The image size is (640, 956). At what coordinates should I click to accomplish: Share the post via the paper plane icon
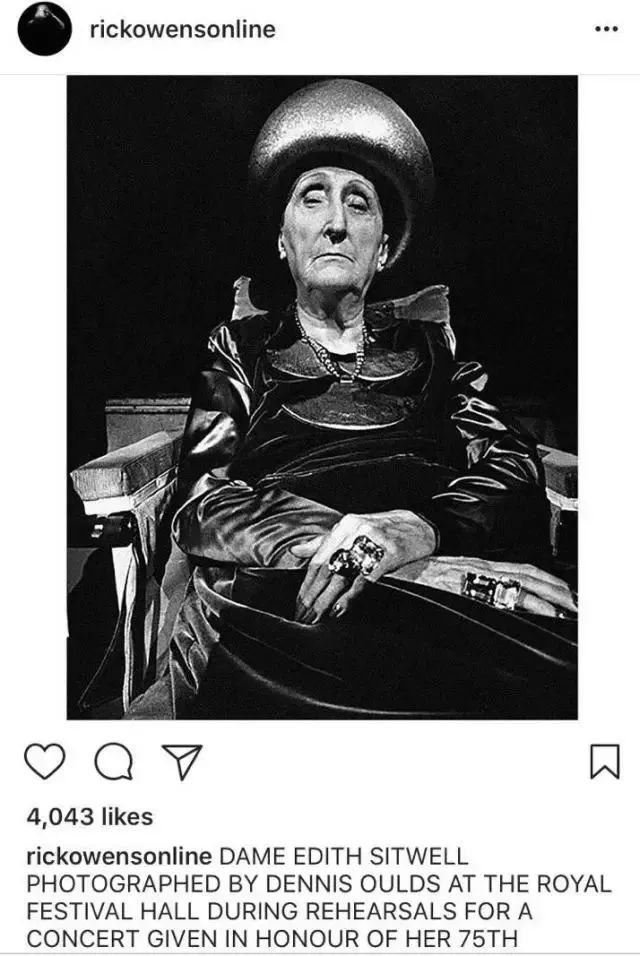coord(182,762)
